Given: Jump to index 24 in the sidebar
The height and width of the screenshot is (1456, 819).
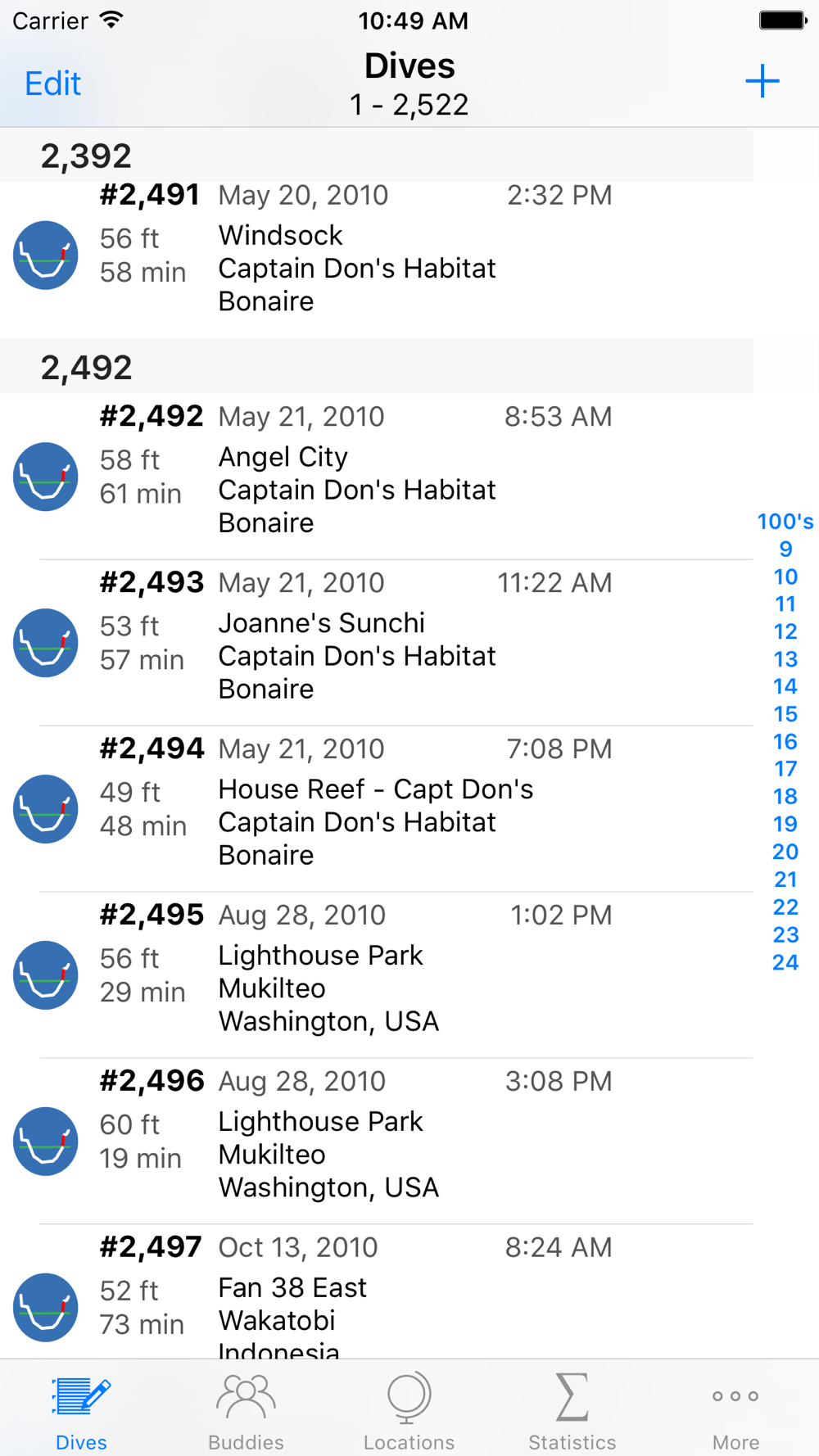Looking at the screenshot, I should click(785, 962).
